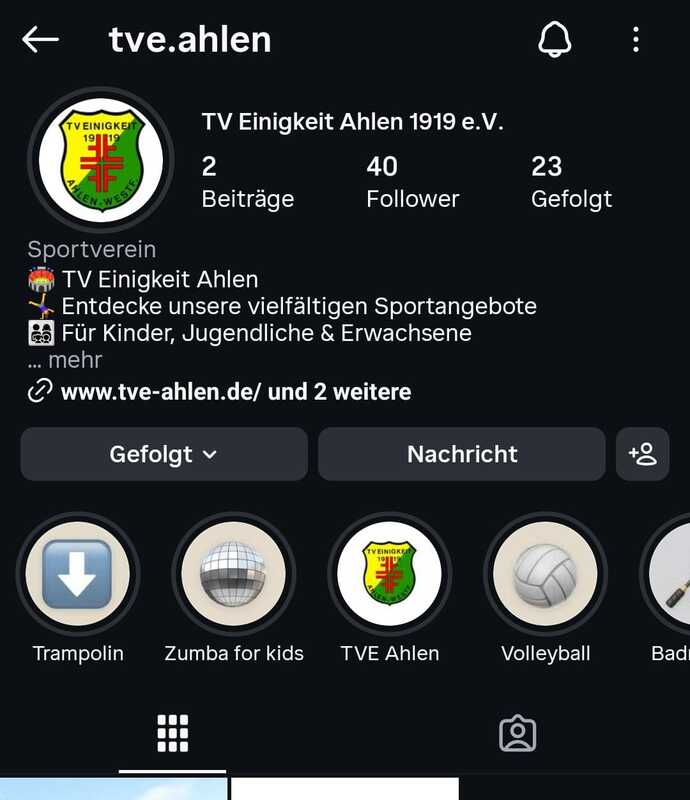
Task: Switch to the tagged photos tab
Action: pos(517,734)
